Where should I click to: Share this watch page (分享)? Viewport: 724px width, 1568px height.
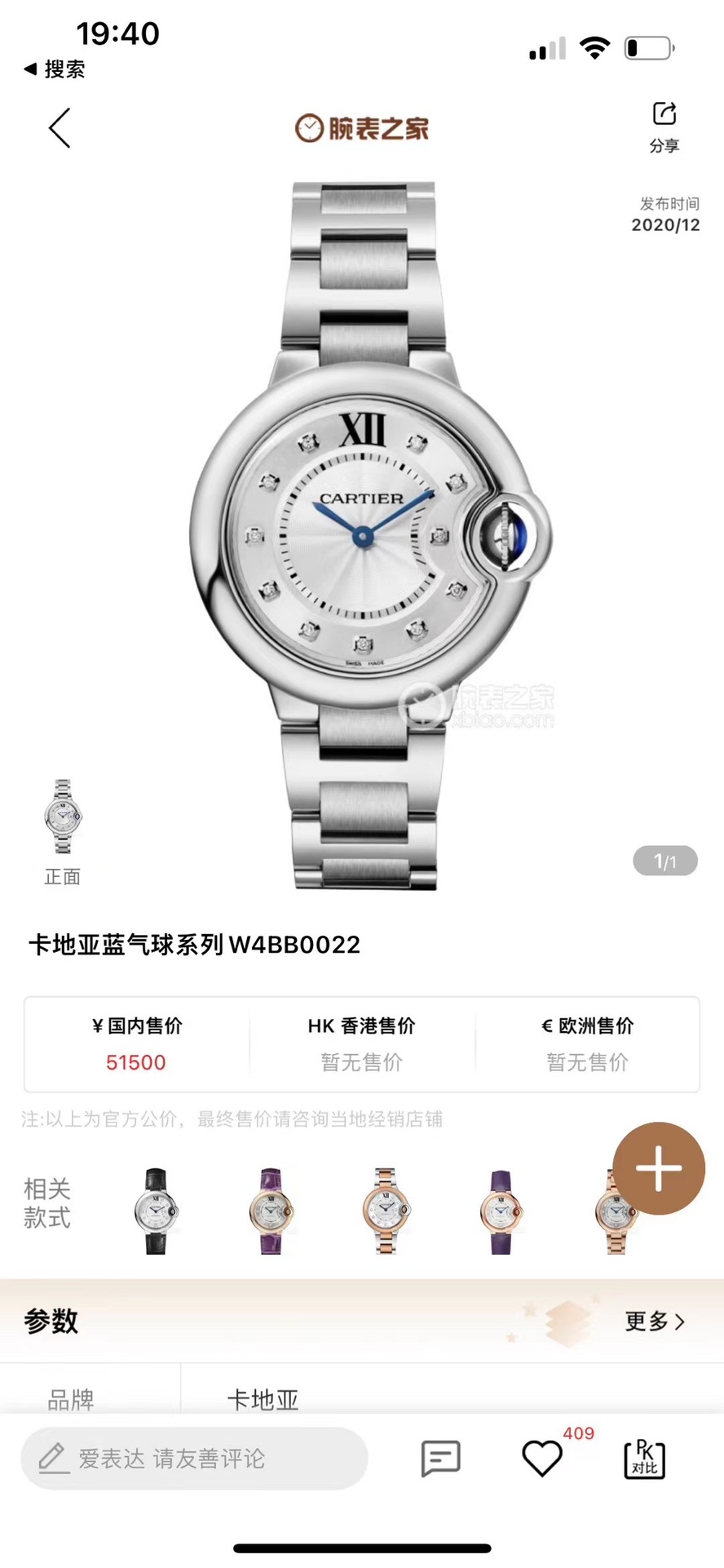[x=664, y=126]
